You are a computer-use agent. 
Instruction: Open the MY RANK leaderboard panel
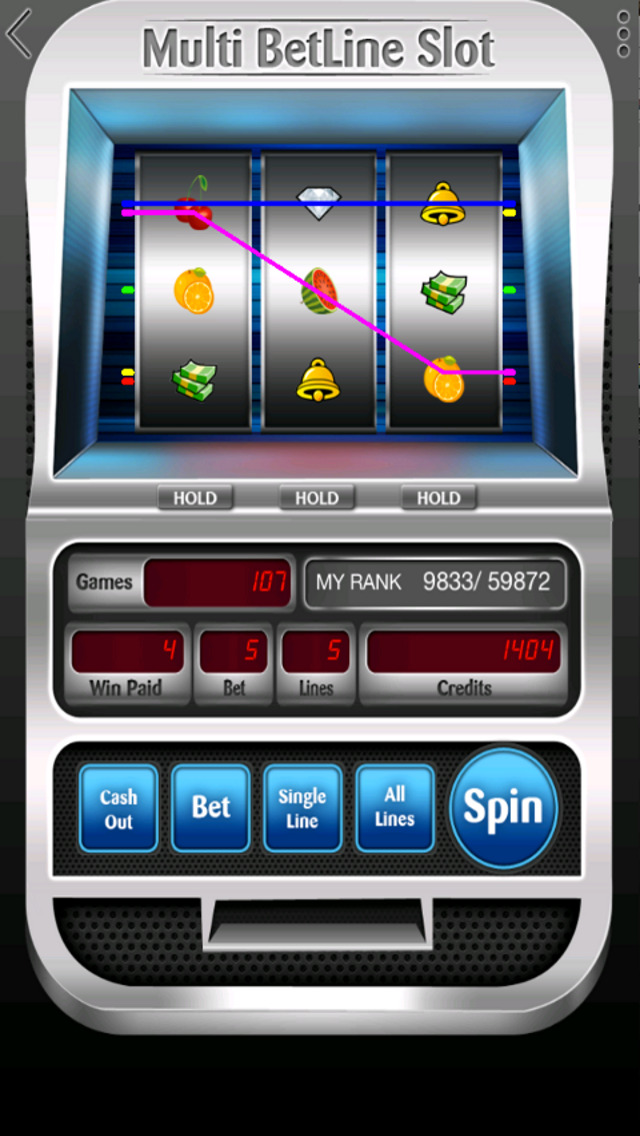[434, 582]
